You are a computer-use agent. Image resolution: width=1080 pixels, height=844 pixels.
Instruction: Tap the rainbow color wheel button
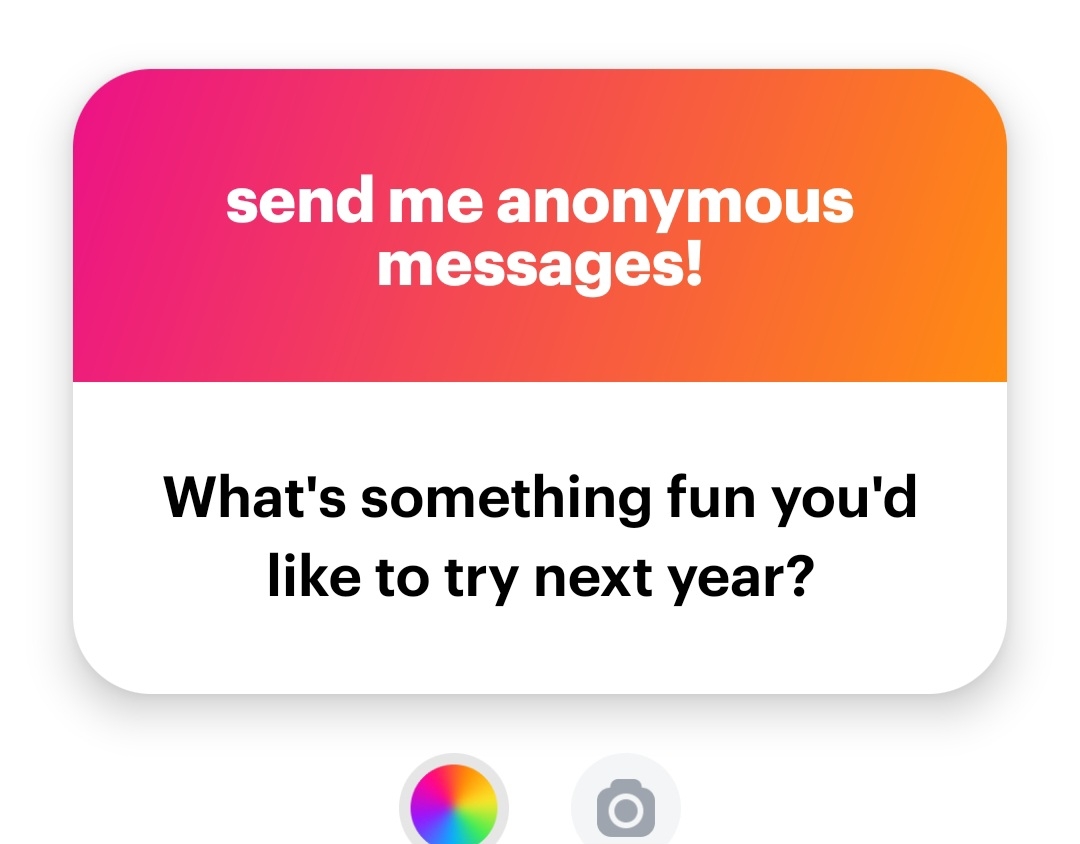[454, 806]
